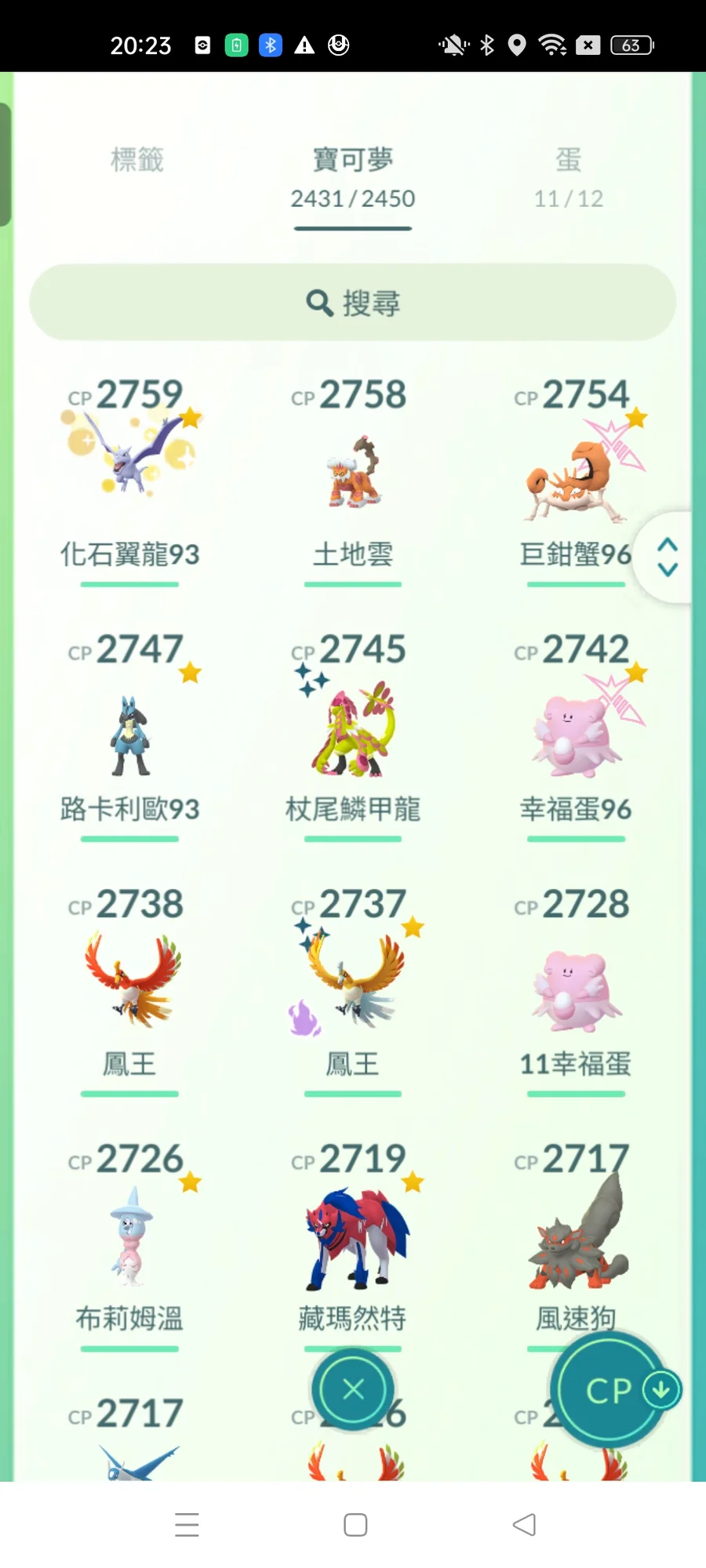The width and height of the screenshot is (706, 1568).
Task: Open recent apps from the navigation bar
Action: [x=187, y=1524]
